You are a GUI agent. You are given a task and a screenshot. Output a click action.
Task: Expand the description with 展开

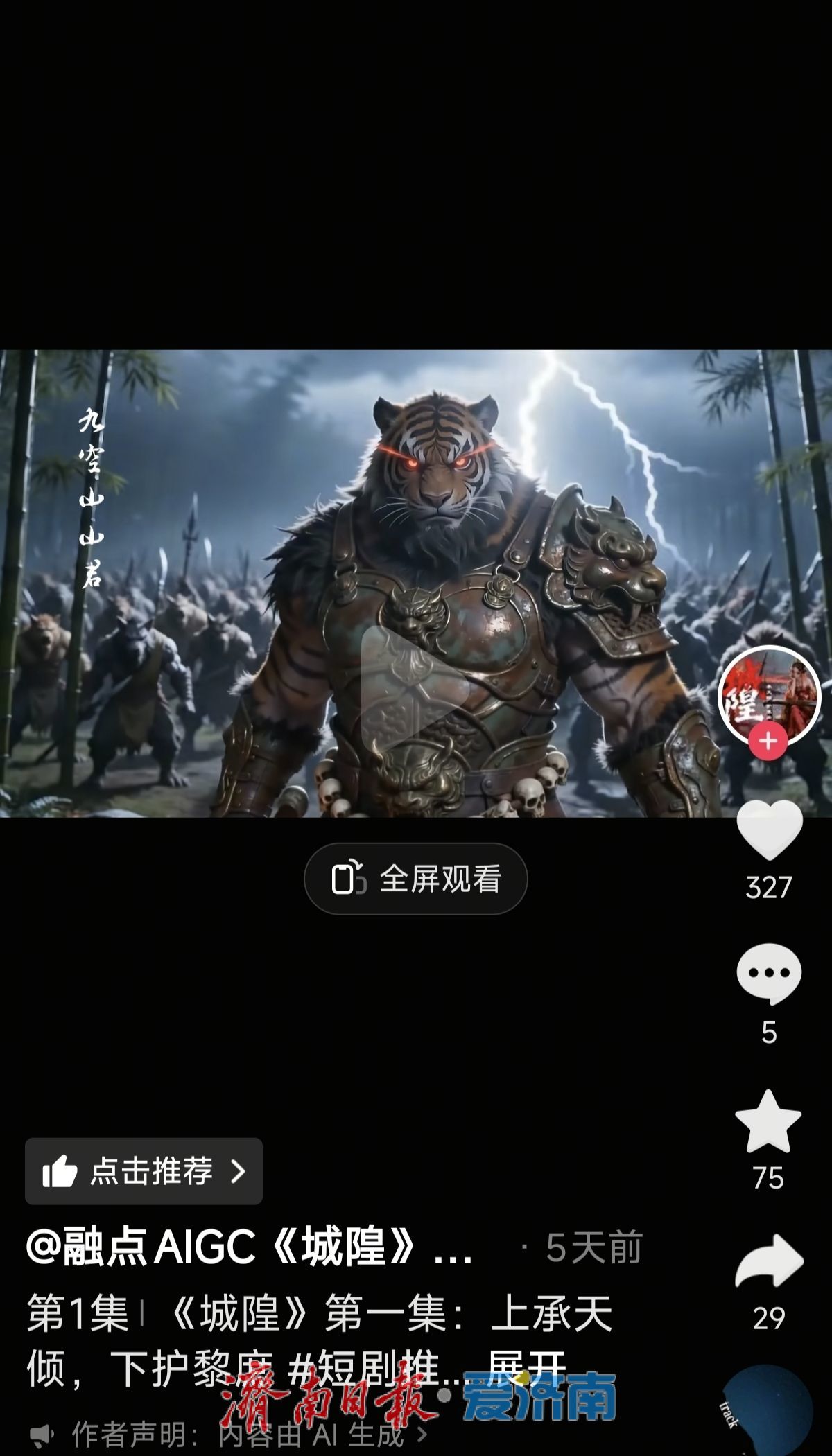click(527, 1367)
